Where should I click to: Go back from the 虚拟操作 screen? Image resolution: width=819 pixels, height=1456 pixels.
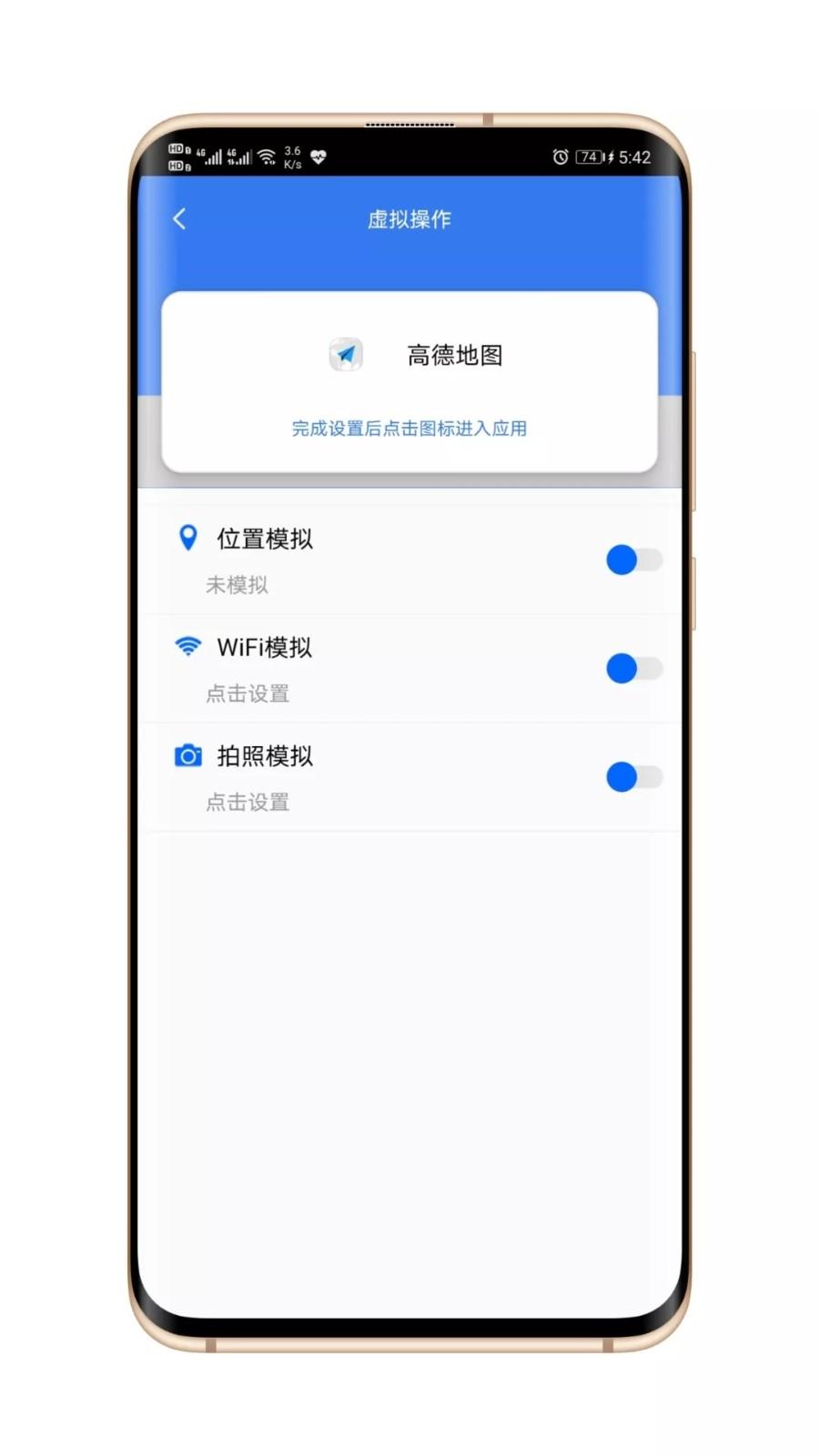[179, 219]
